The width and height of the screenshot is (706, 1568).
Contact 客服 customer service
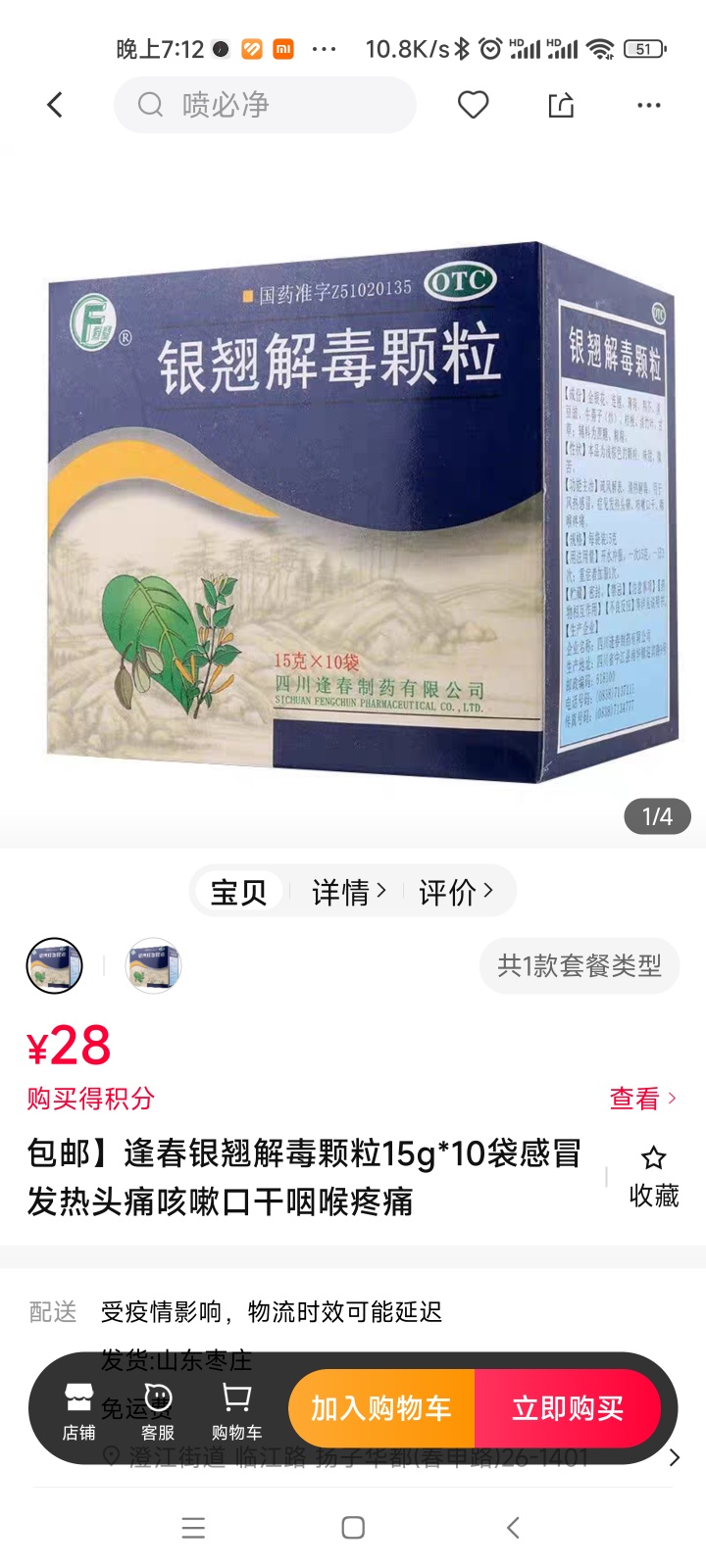click(158, 1411)
